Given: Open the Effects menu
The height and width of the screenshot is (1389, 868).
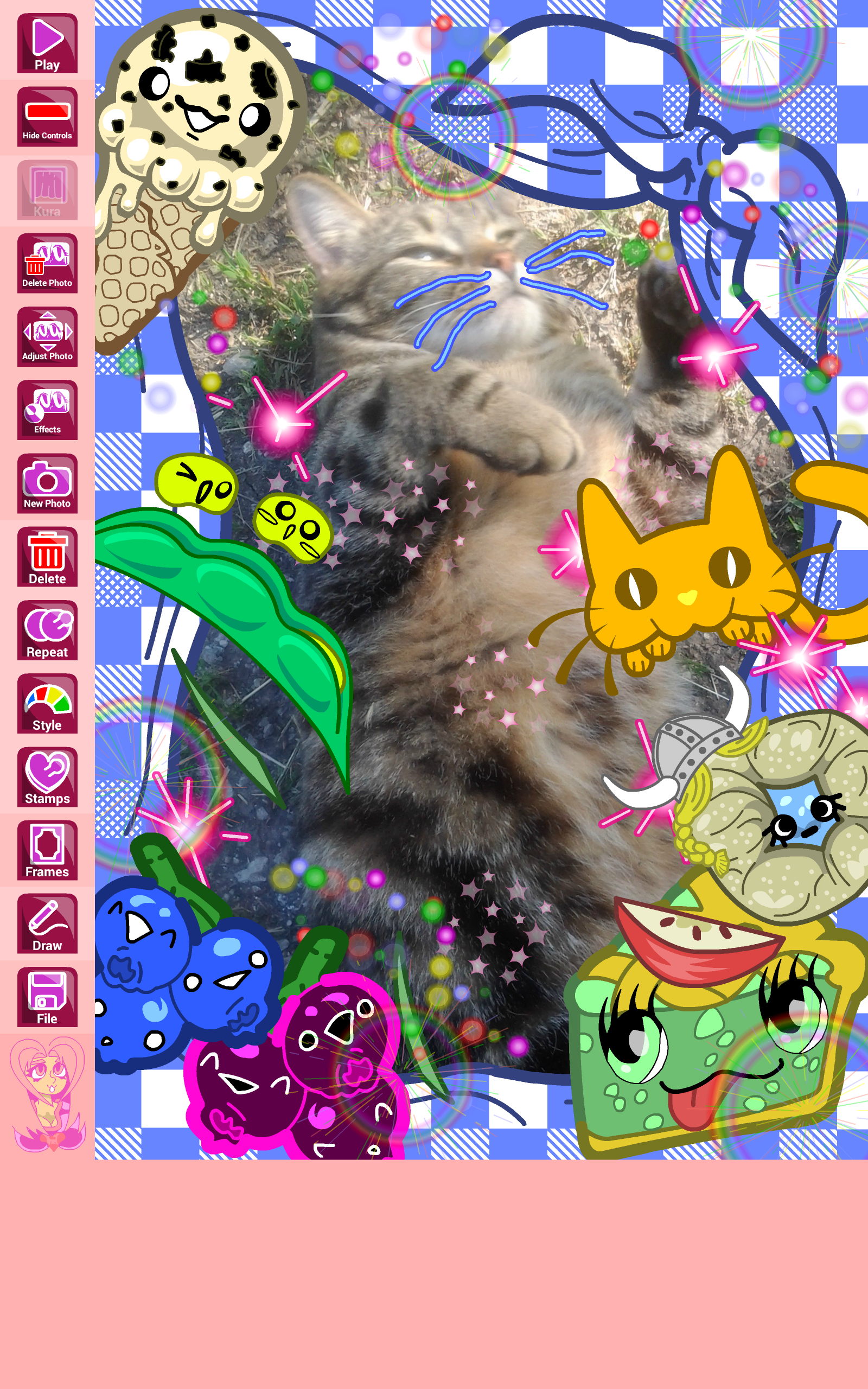Looking at the screenshot, I should 47,410.
